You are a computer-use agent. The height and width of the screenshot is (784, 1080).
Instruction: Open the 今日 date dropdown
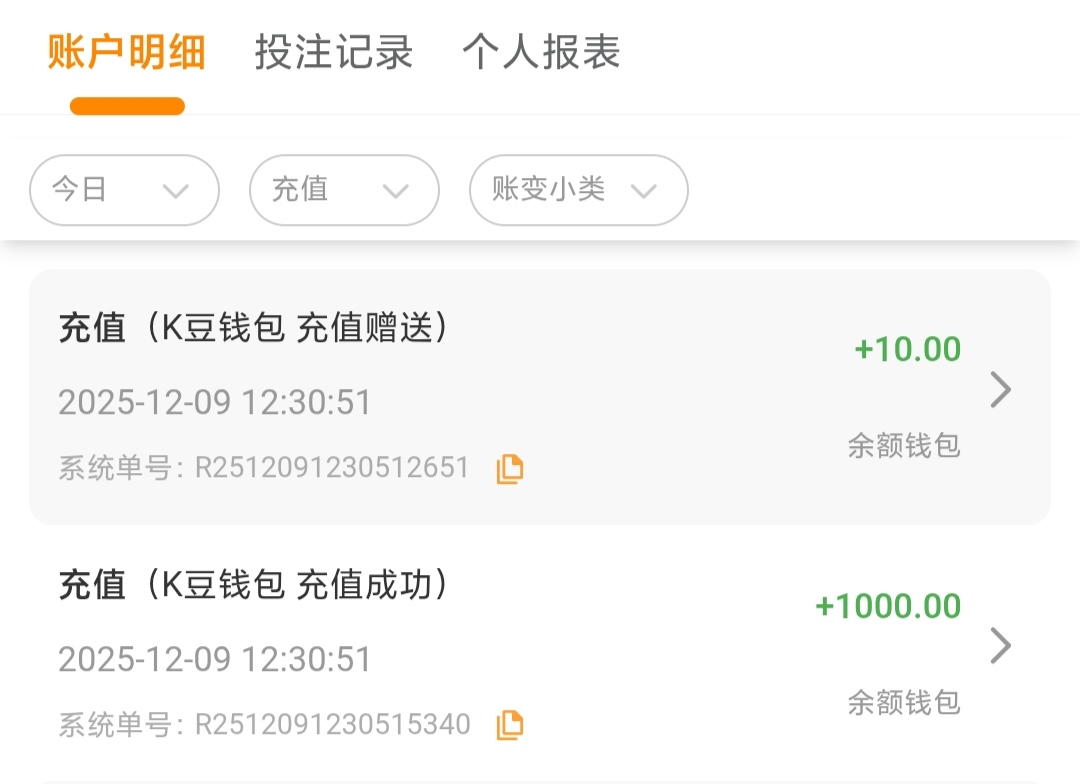(124, 190)
